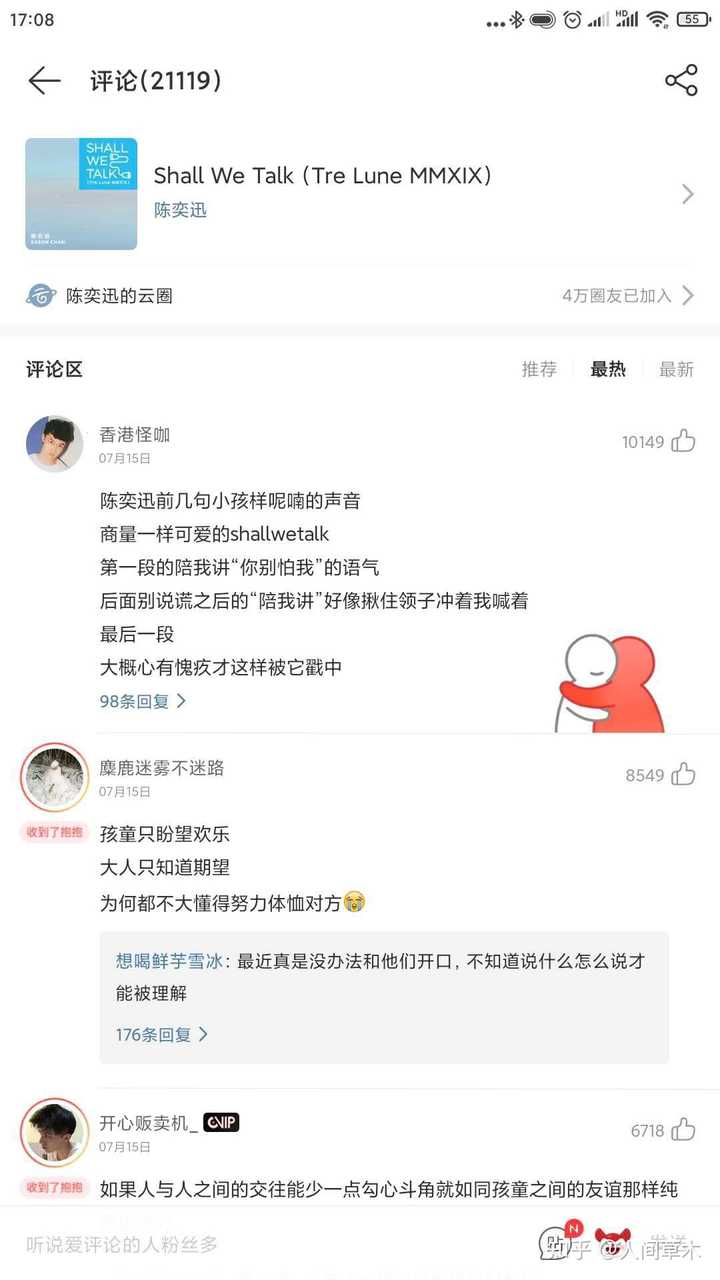Like the comment by 开心贩卖机_

click(x=684, y=1129)
